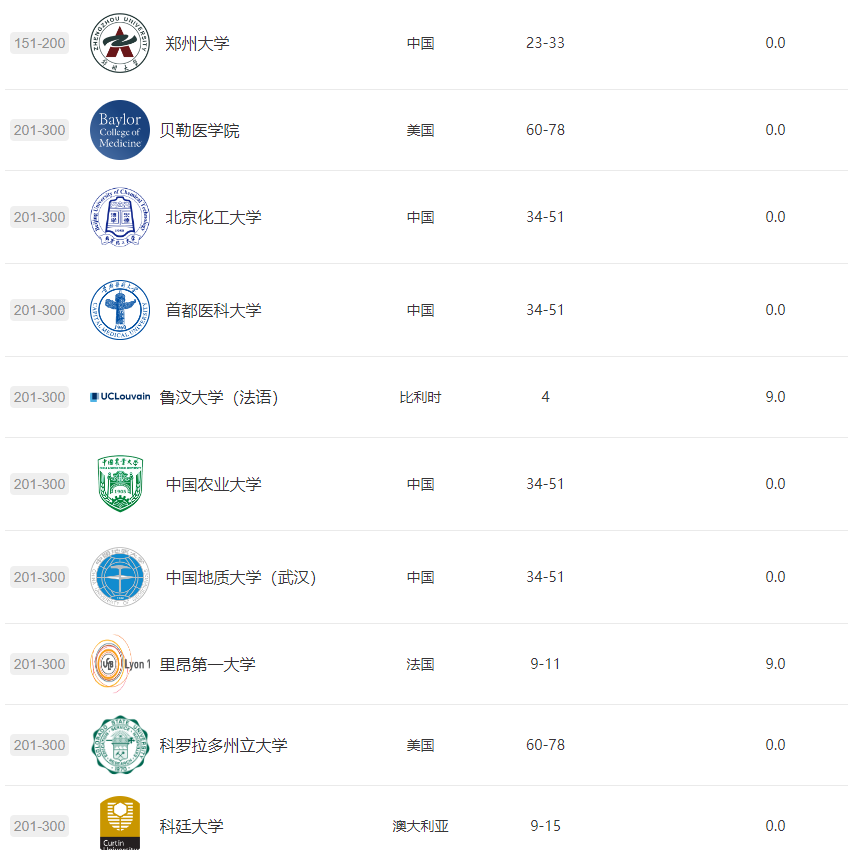Image resolution: width=848 pixels, height=850 pixels.
Task: View the 科廷大学 details
Action: click(x=191, y=826)
